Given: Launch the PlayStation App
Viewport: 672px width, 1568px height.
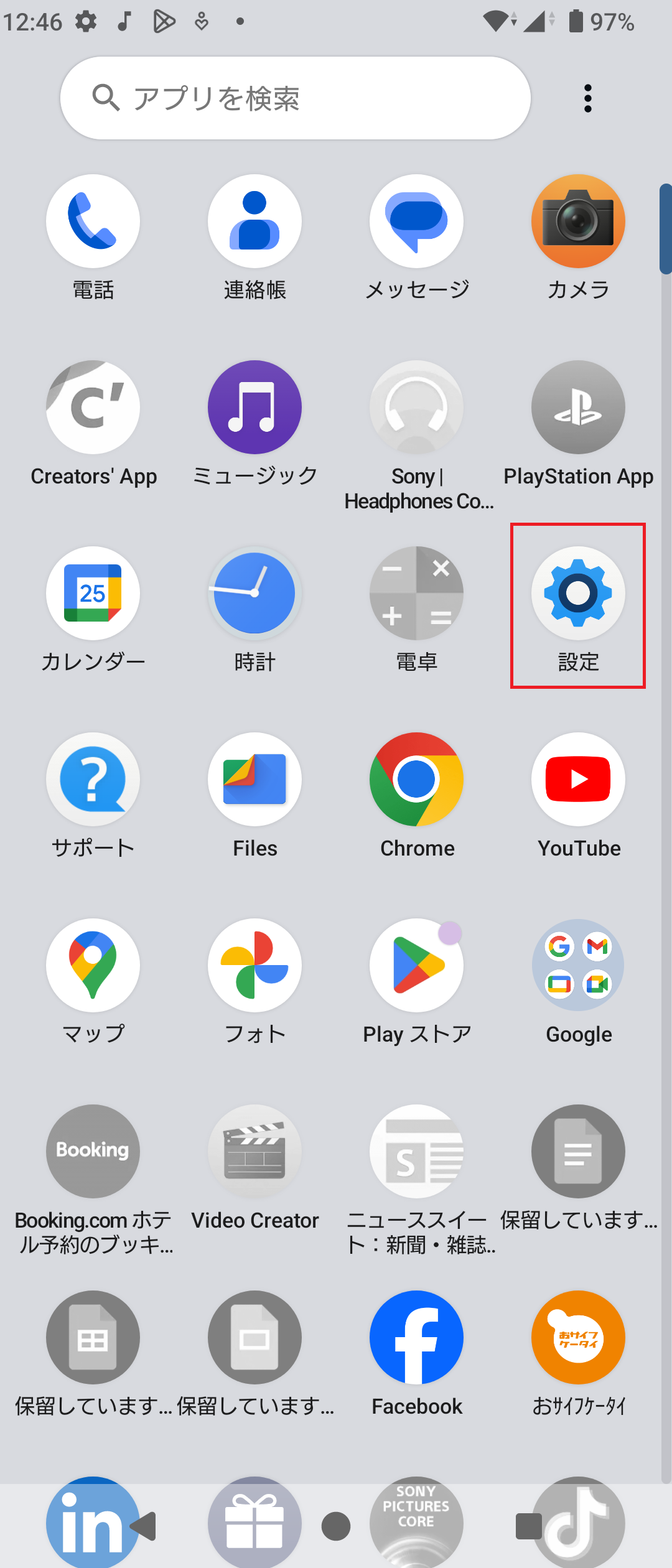Looking at the screenshot, I should 577,408.
